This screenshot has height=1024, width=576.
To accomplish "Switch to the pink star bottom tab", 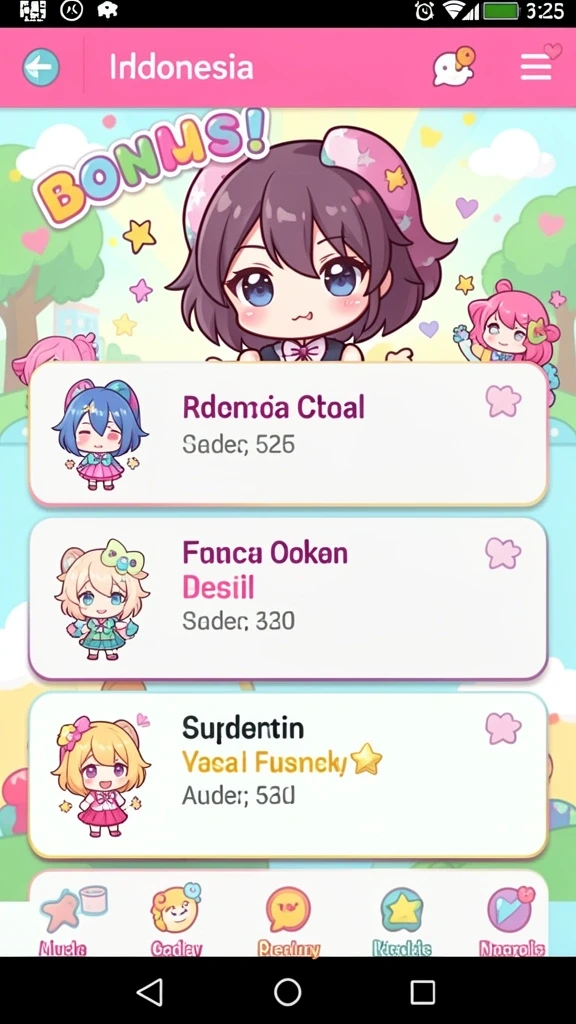I will click(63, 921).
